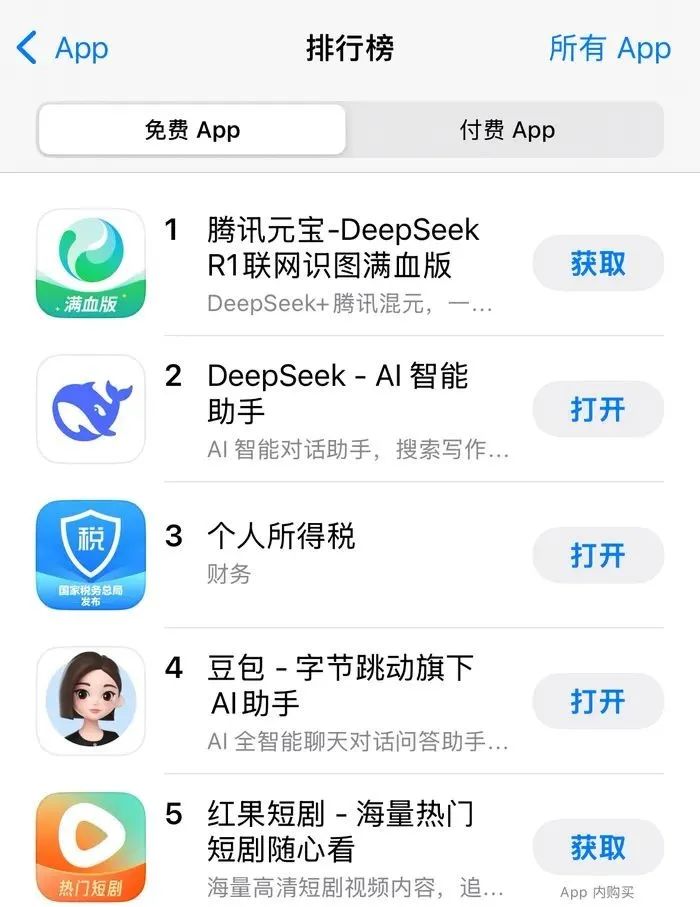
Task: Open the 个人所得税 app page
Action: coord(280,536)
